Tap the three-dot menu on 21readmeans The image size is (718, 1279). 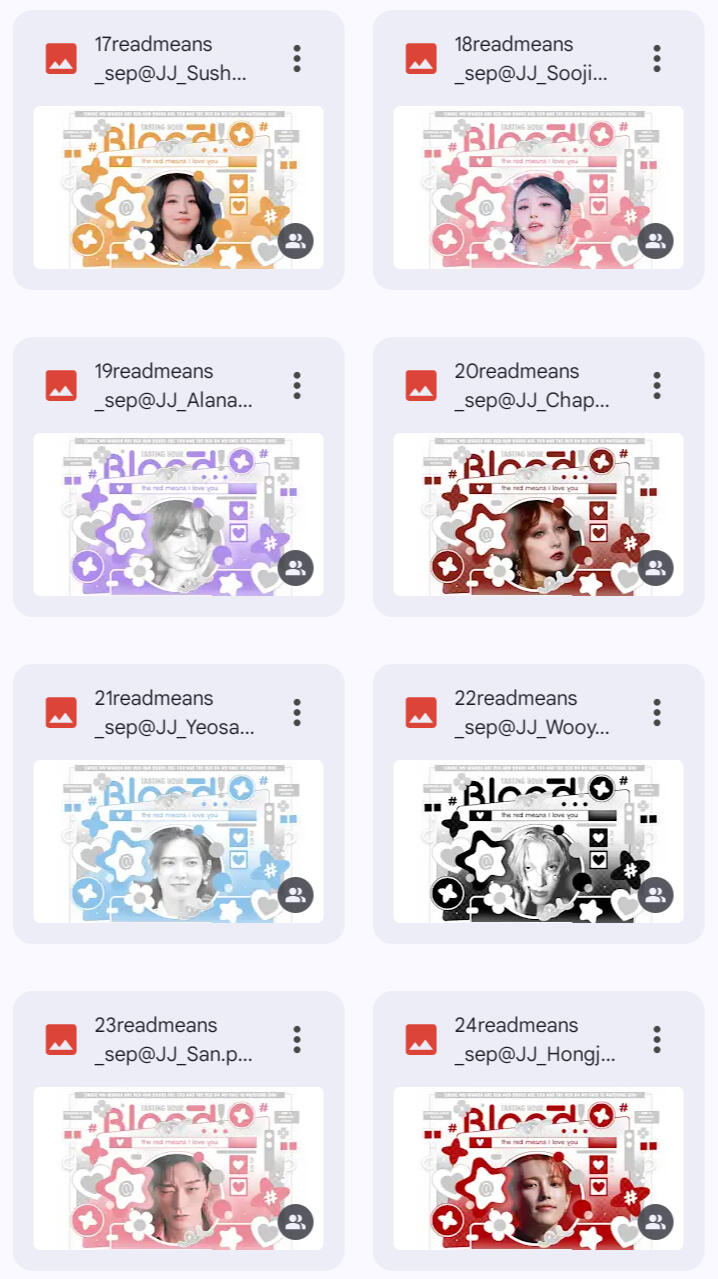(x=297, y=712)
